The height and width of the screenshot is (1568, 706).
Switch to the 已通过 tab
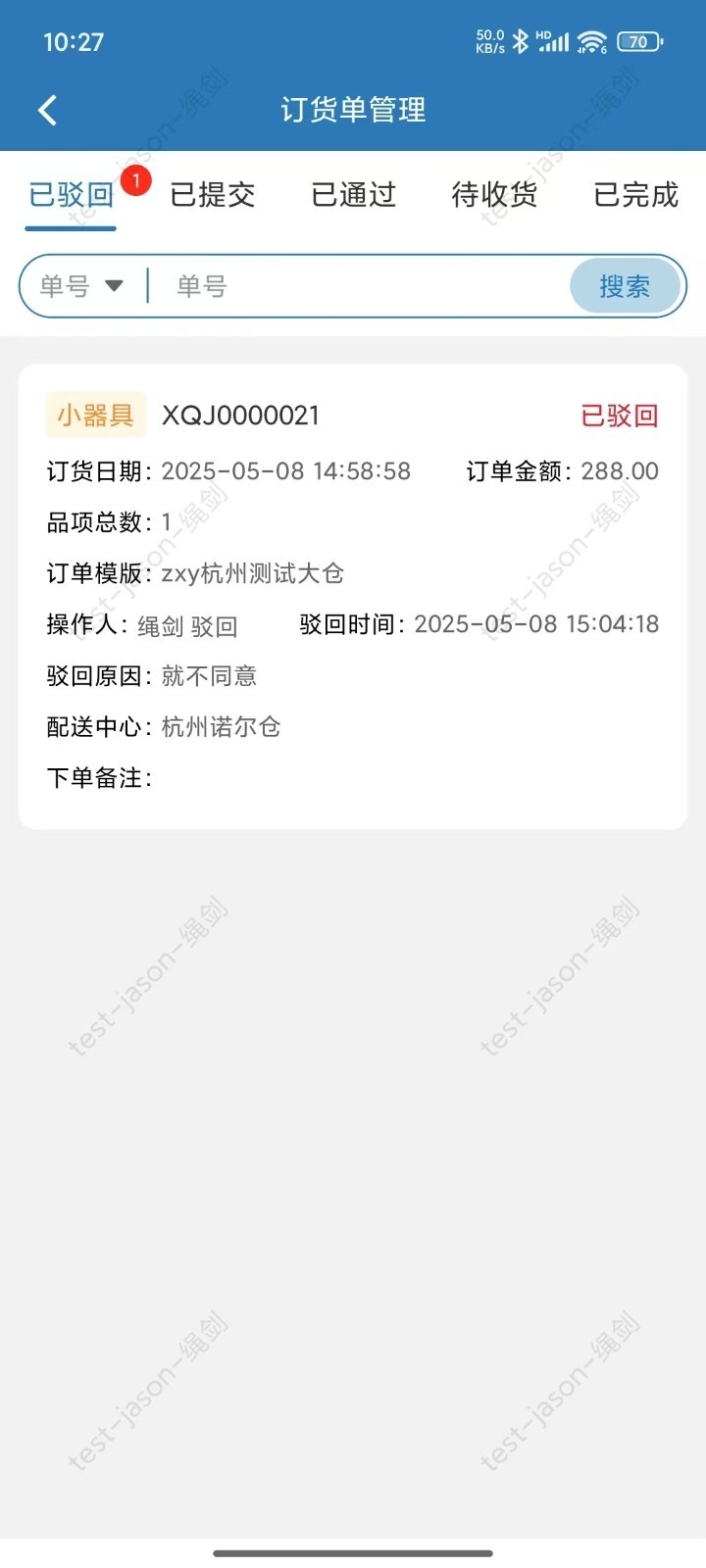tap(354, 195)
